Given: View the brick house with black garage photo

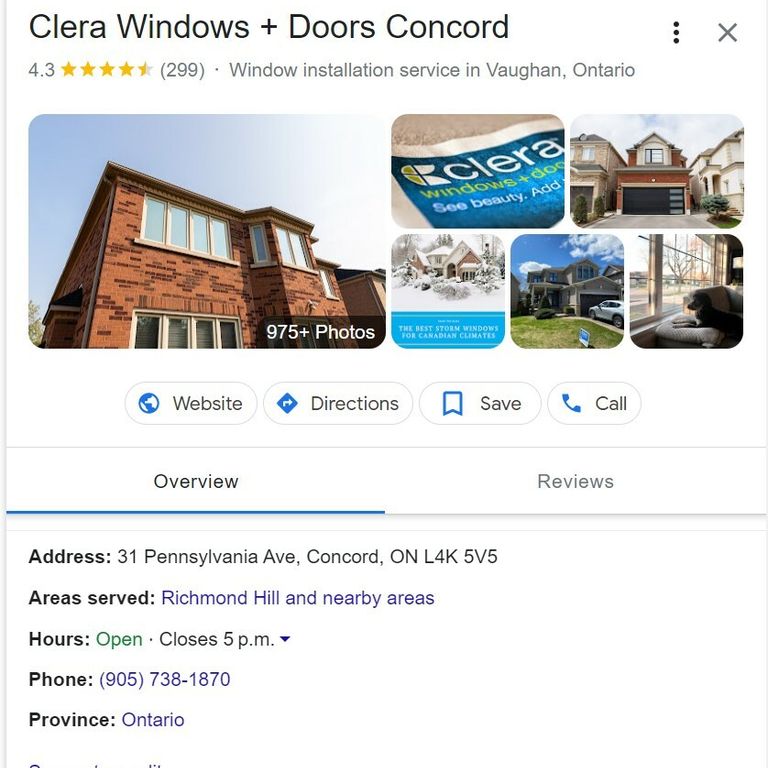Looking at the screenshot, I should (x=656, y=171).
